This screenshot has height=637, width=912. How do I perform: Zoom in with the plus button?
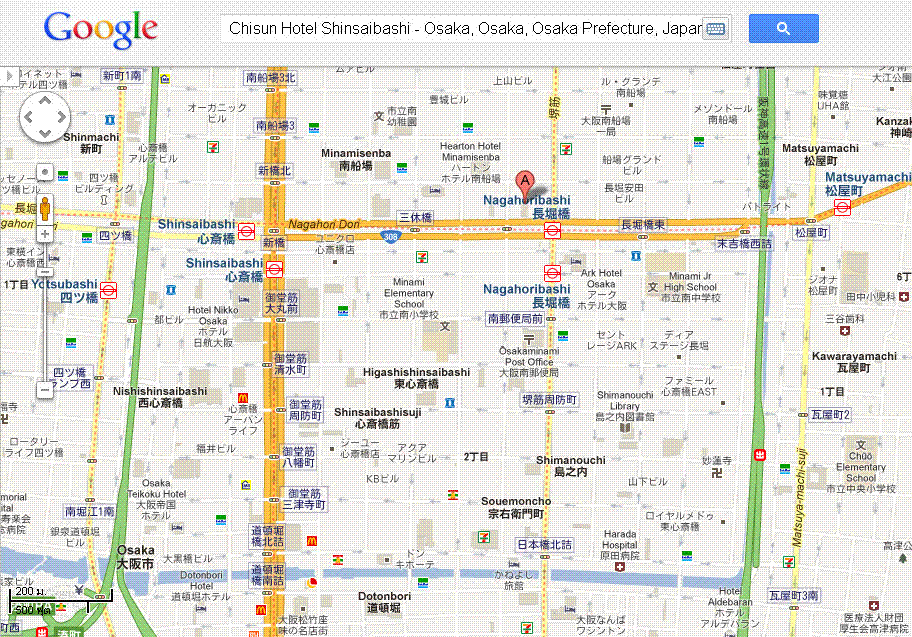click(x=44, y=234)
